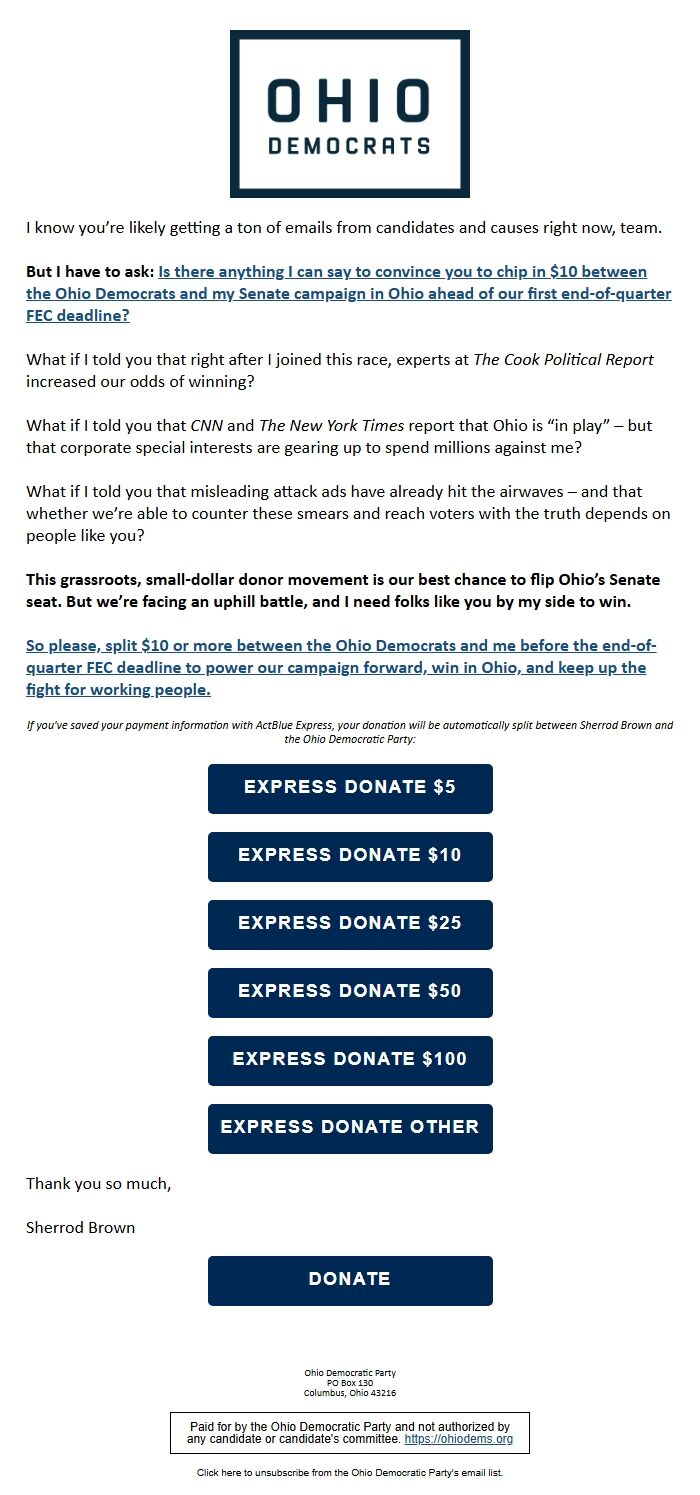Pick Express Donate Other amount
This screenshot has width=700, height=1495.
coord(350,1128)
